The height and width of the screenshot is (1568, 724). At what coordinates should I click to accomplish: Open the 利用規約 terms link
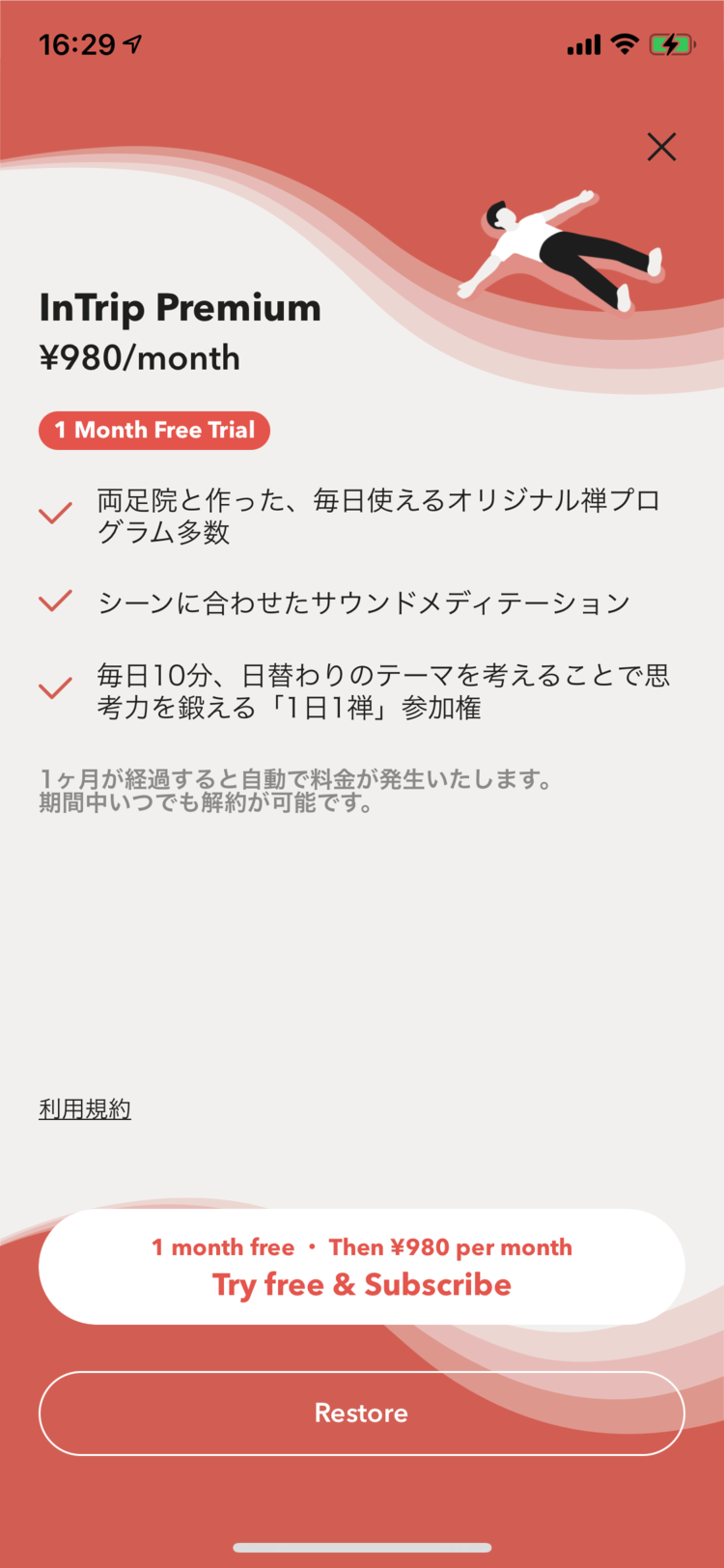click(85, 1109)
